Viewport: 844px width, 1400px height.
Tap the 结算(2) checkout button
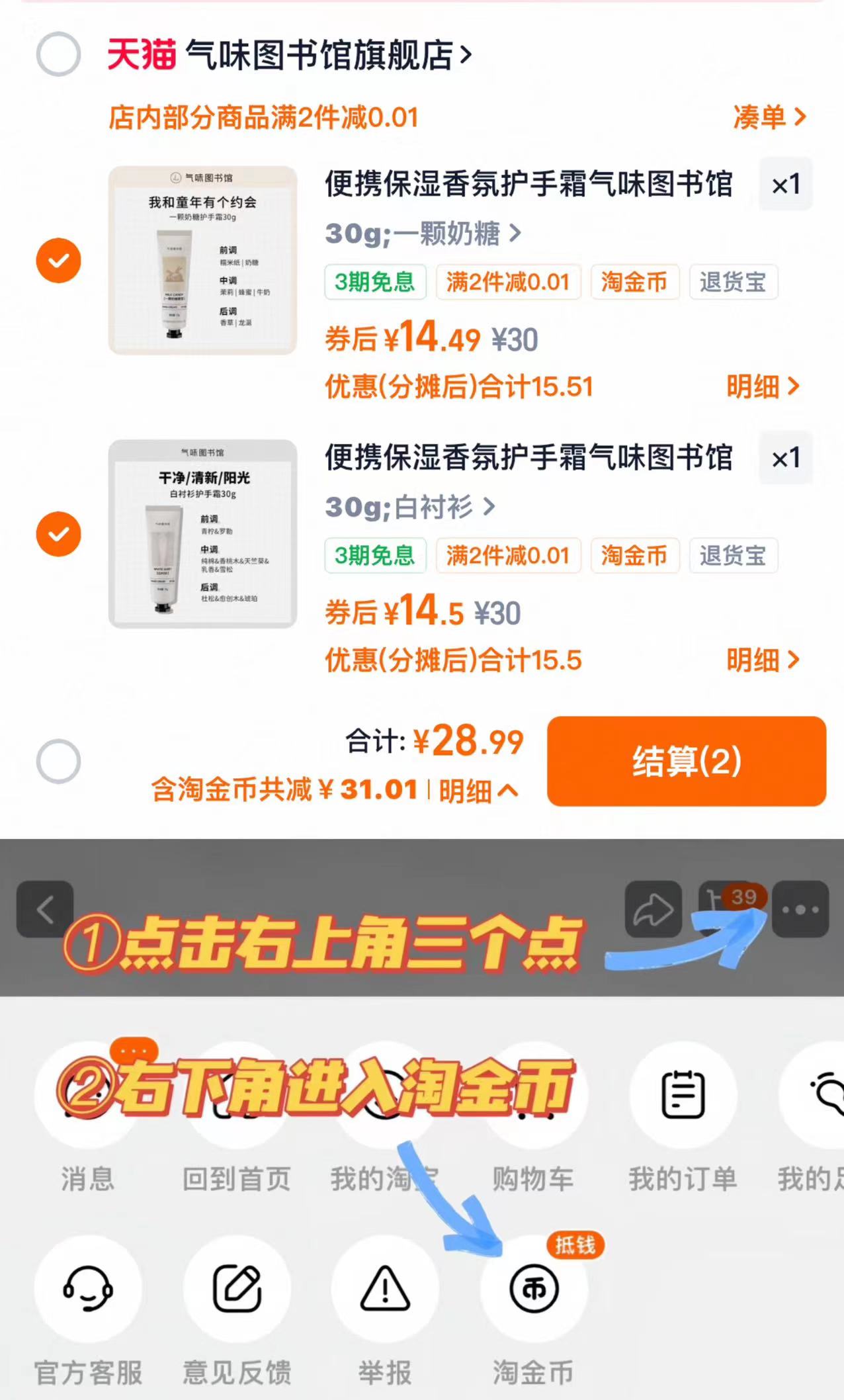(x=686, y=762)
